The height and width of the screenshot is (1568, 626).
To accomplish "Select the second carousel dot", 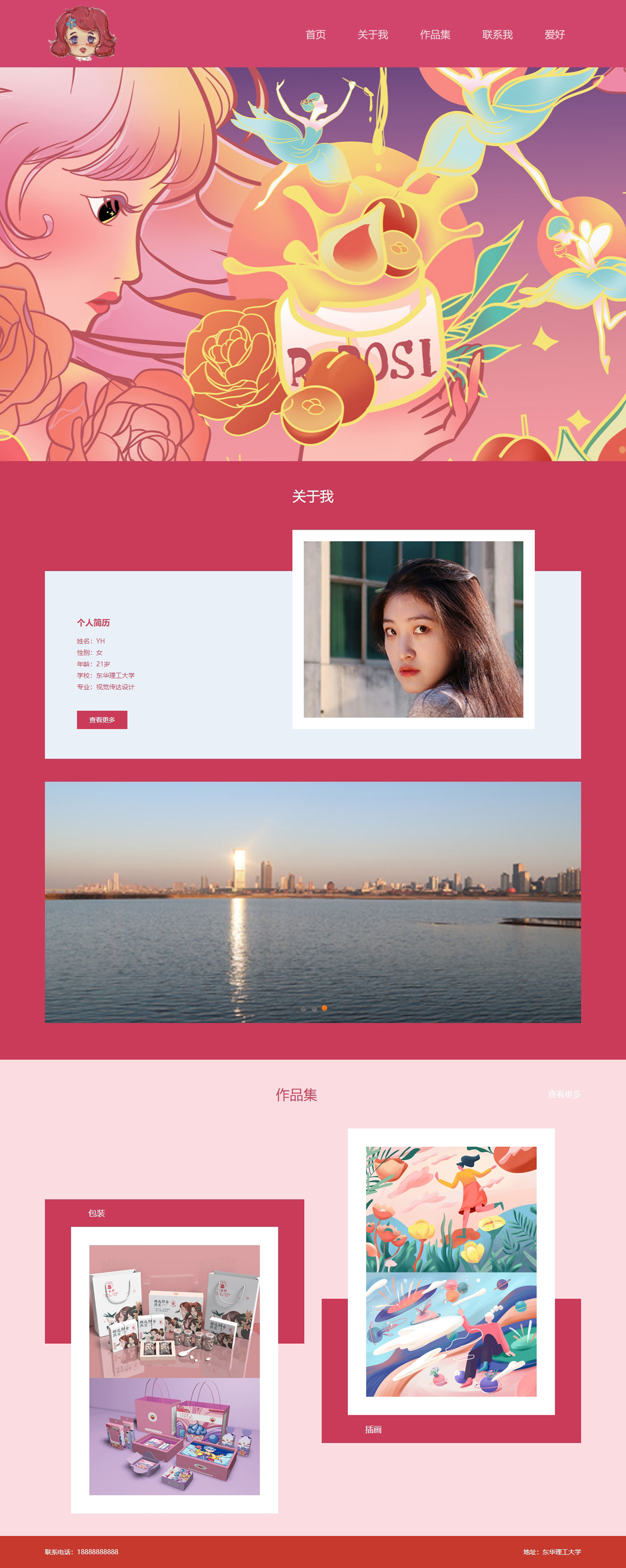I will tap(314, 1008).
